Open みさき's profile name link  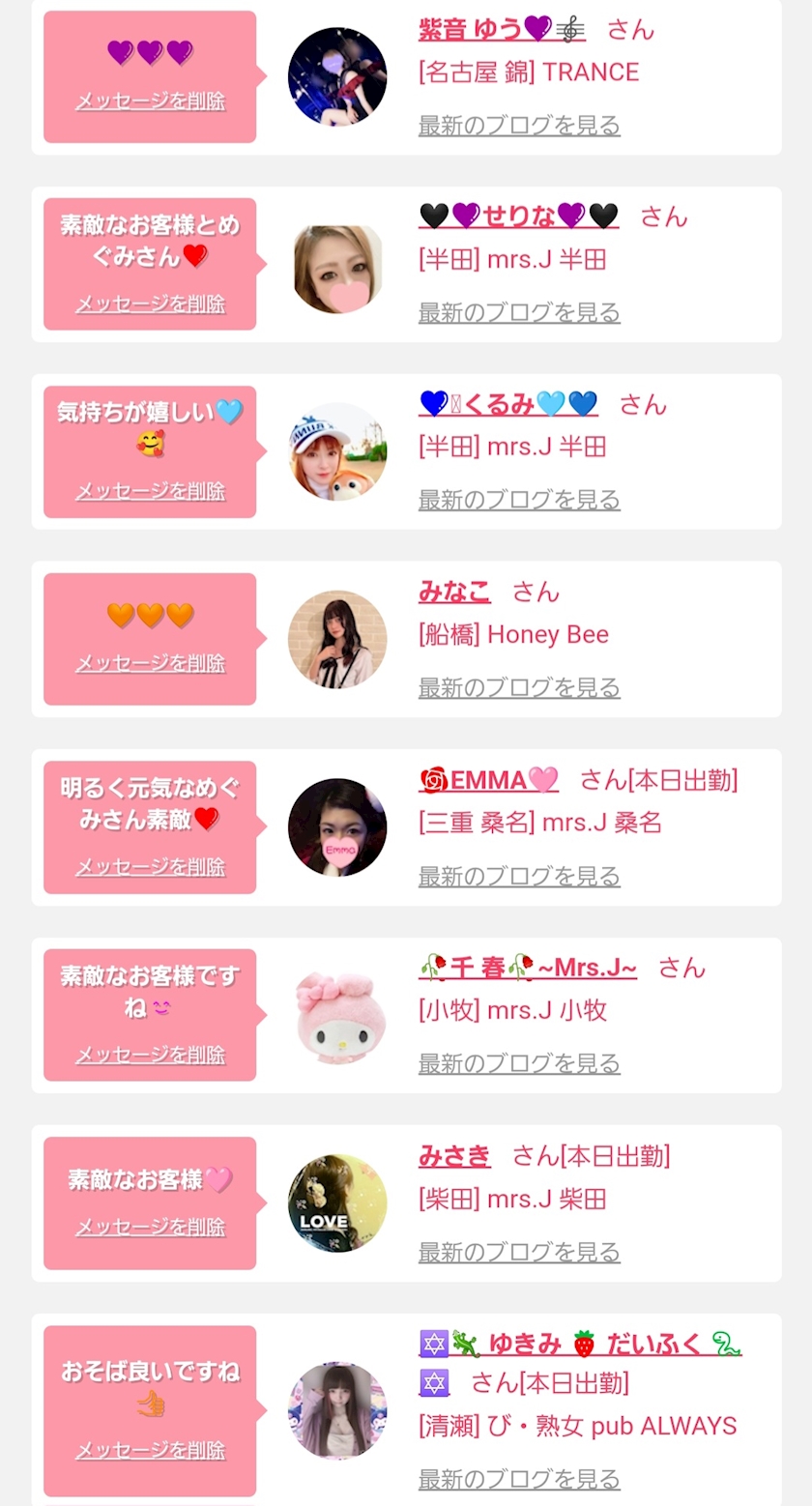click(x=454, y=1155)
